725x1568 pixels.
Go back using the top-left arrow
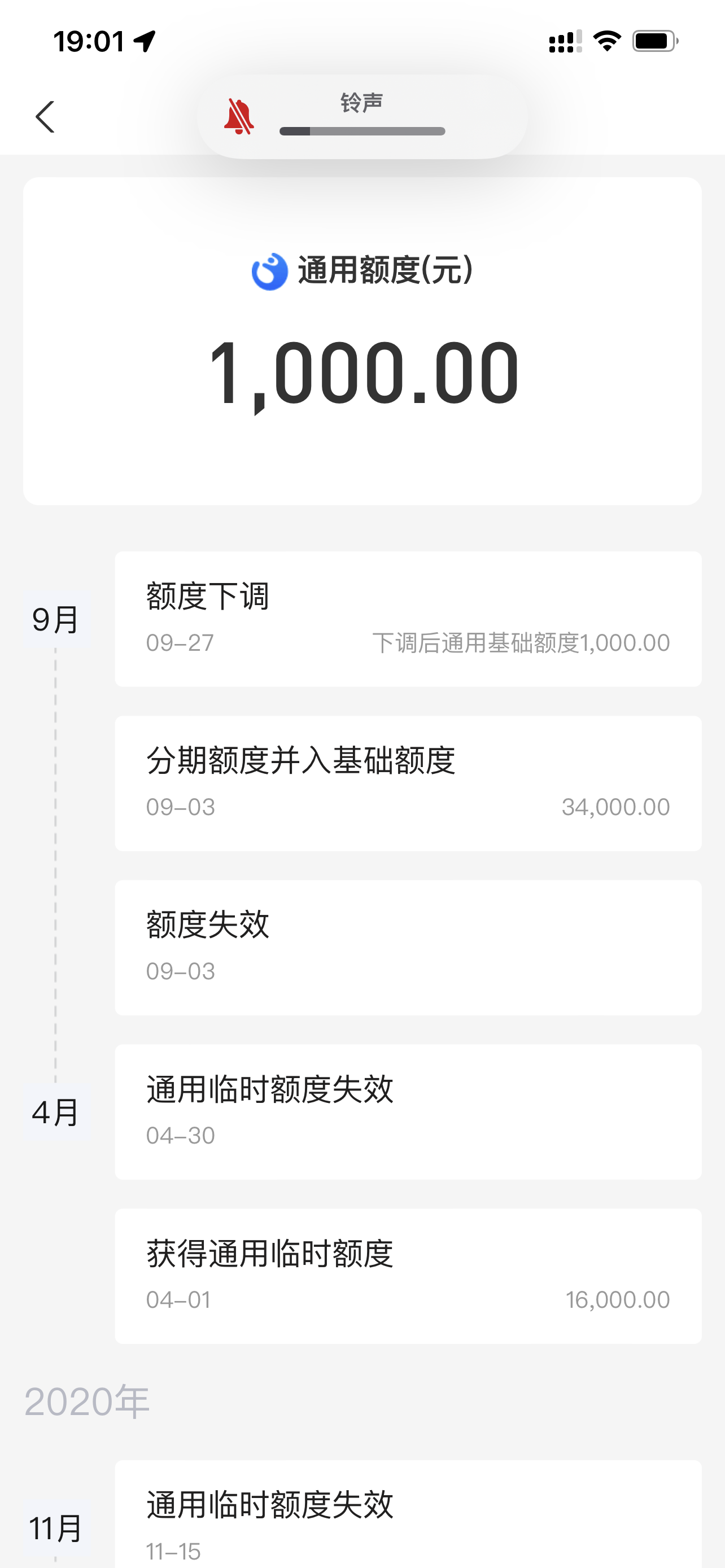pos(45,116)
